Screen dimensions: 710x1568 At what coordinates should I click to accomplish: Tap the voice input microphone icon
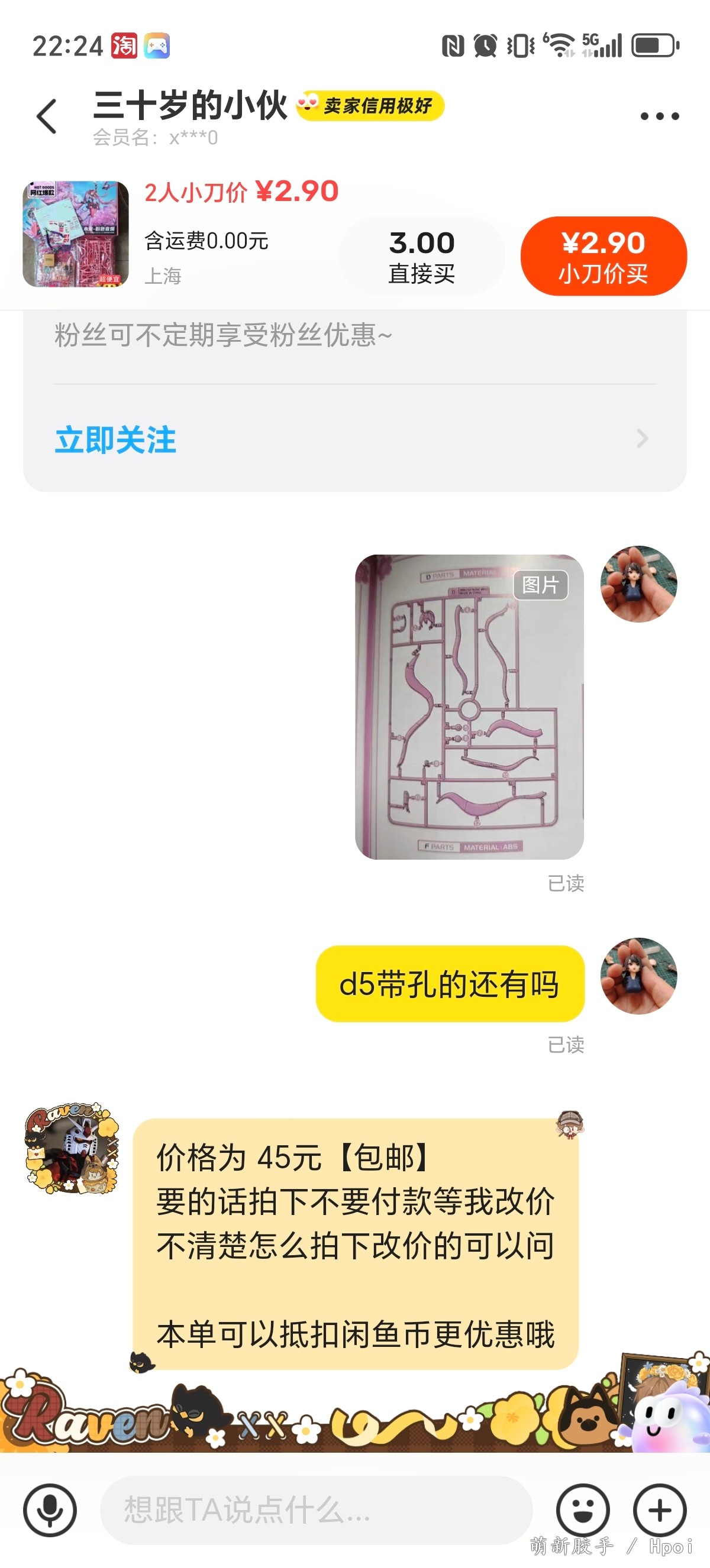coord(50,1510)
